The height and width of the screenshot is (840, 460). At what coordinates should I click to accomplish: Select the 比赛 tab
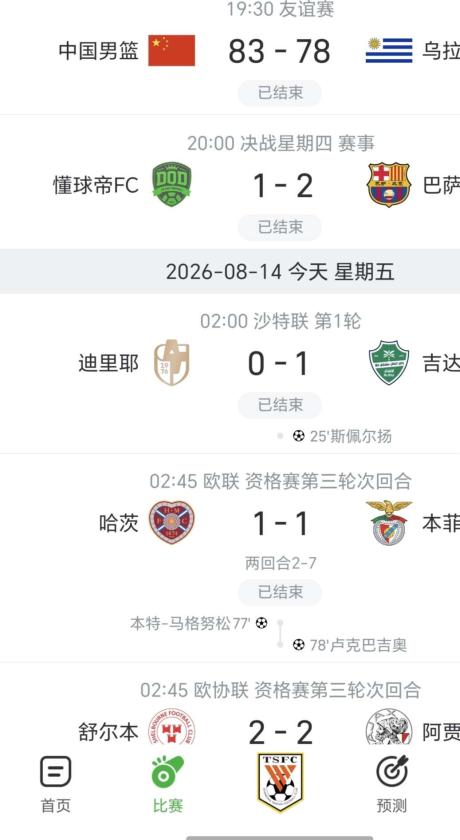(168, 784)
